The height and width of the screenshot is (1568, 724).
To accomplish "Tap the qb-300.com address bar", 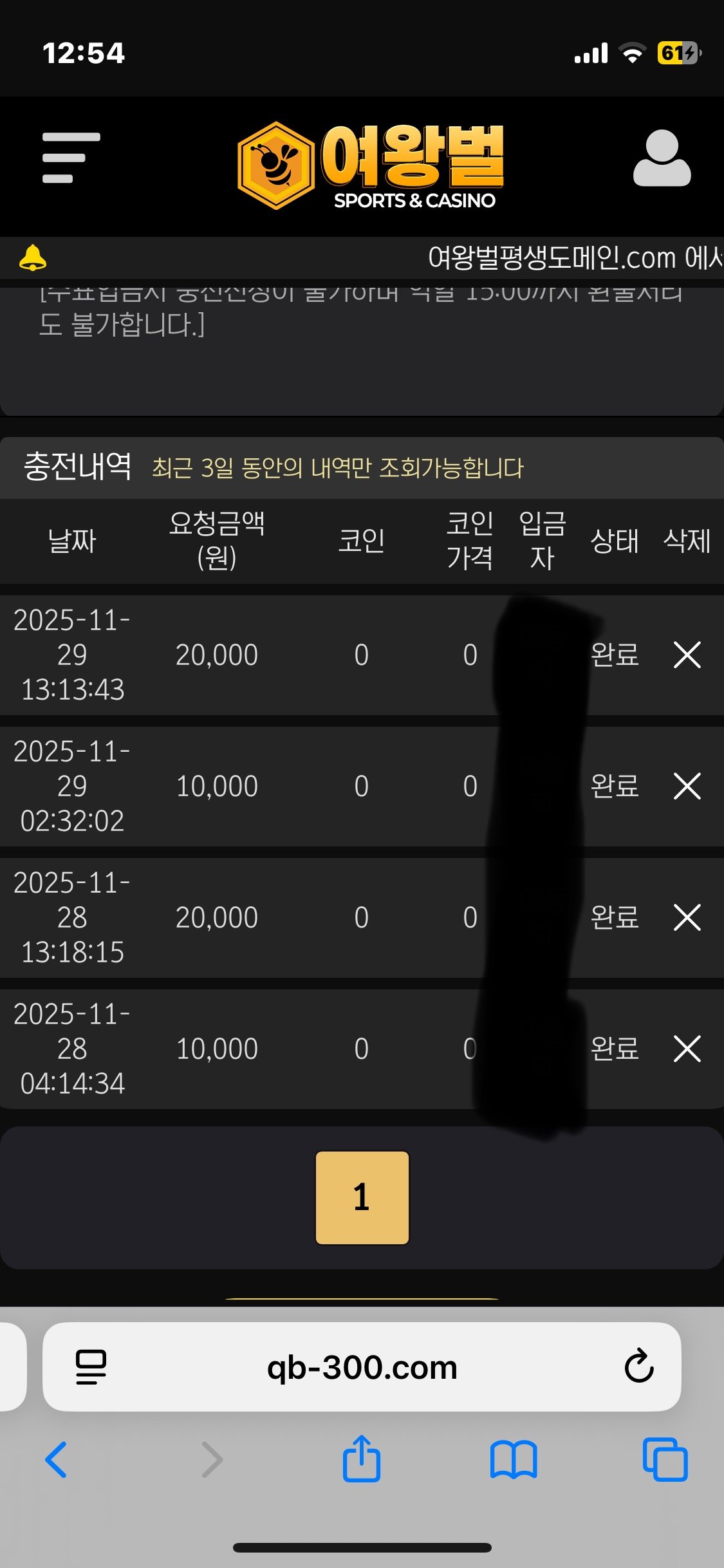I will [362, 1367].
